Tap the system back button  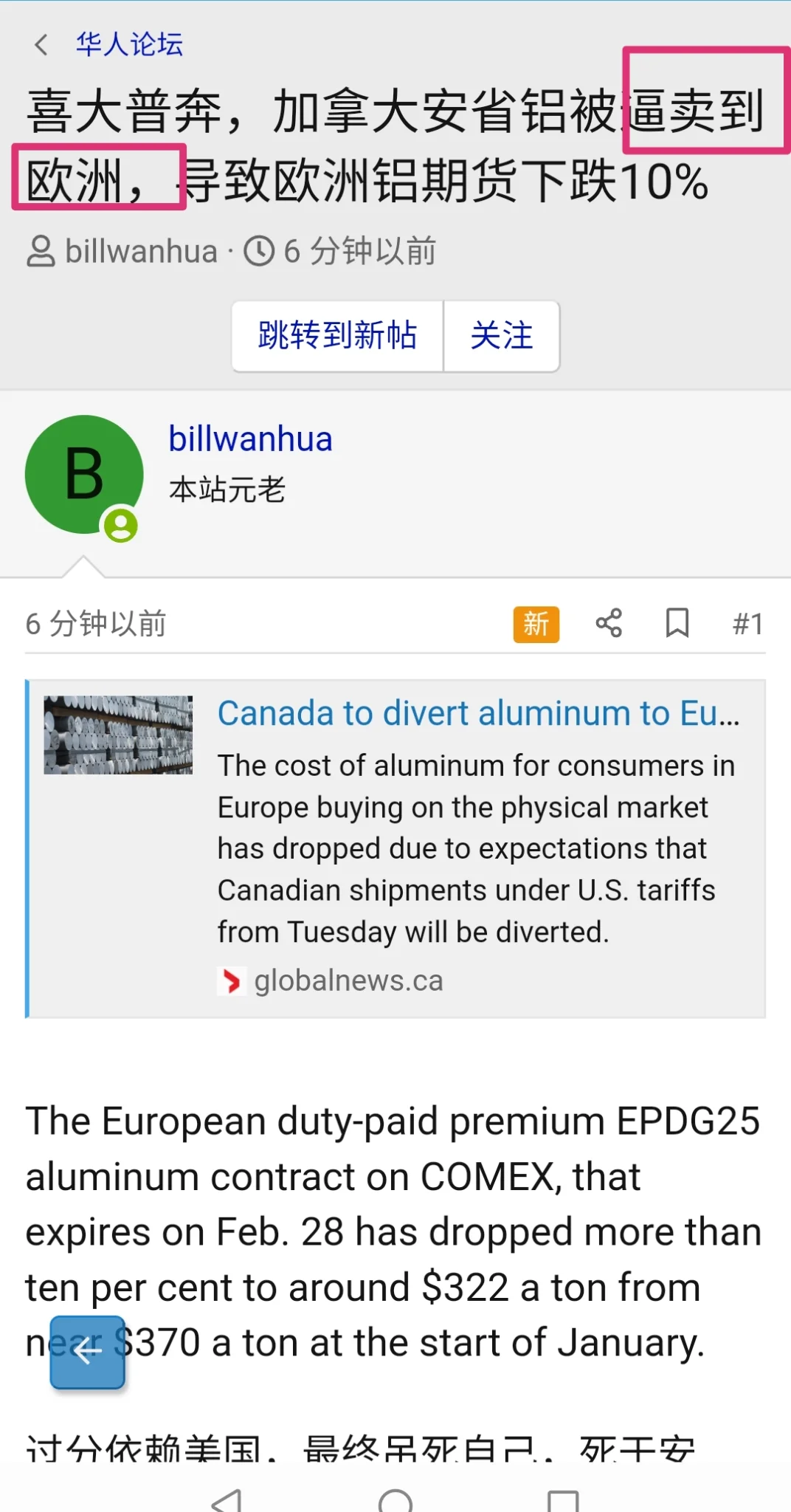(x=227, y=1500)
